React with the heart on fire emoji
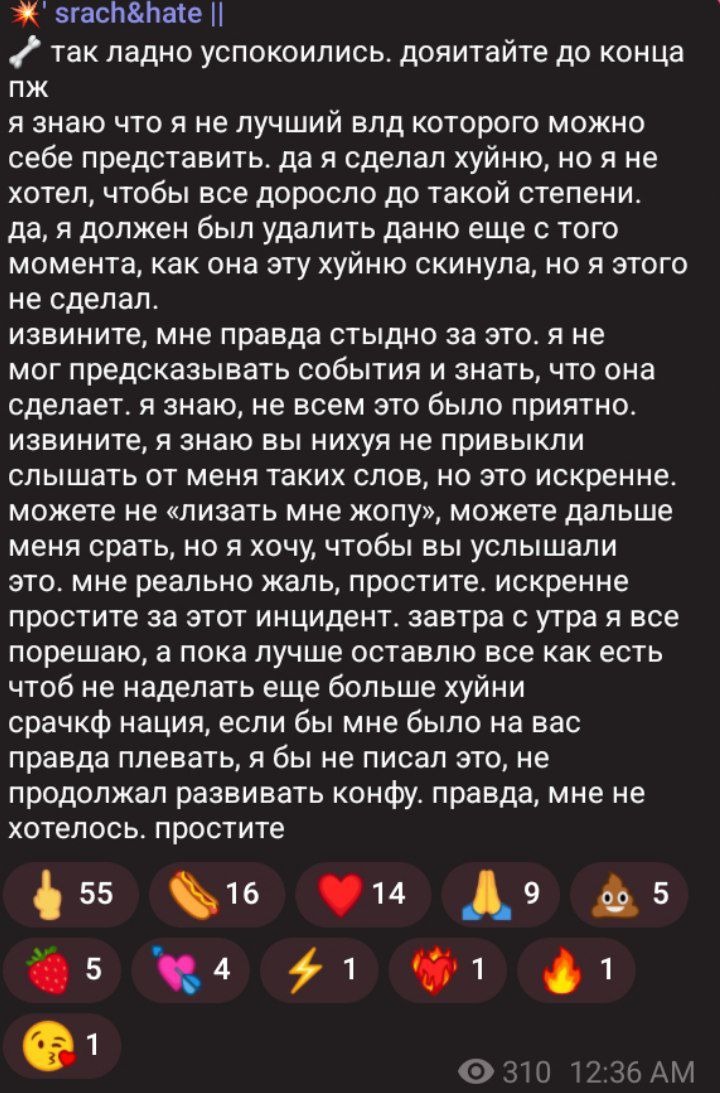 coord(447,970)
